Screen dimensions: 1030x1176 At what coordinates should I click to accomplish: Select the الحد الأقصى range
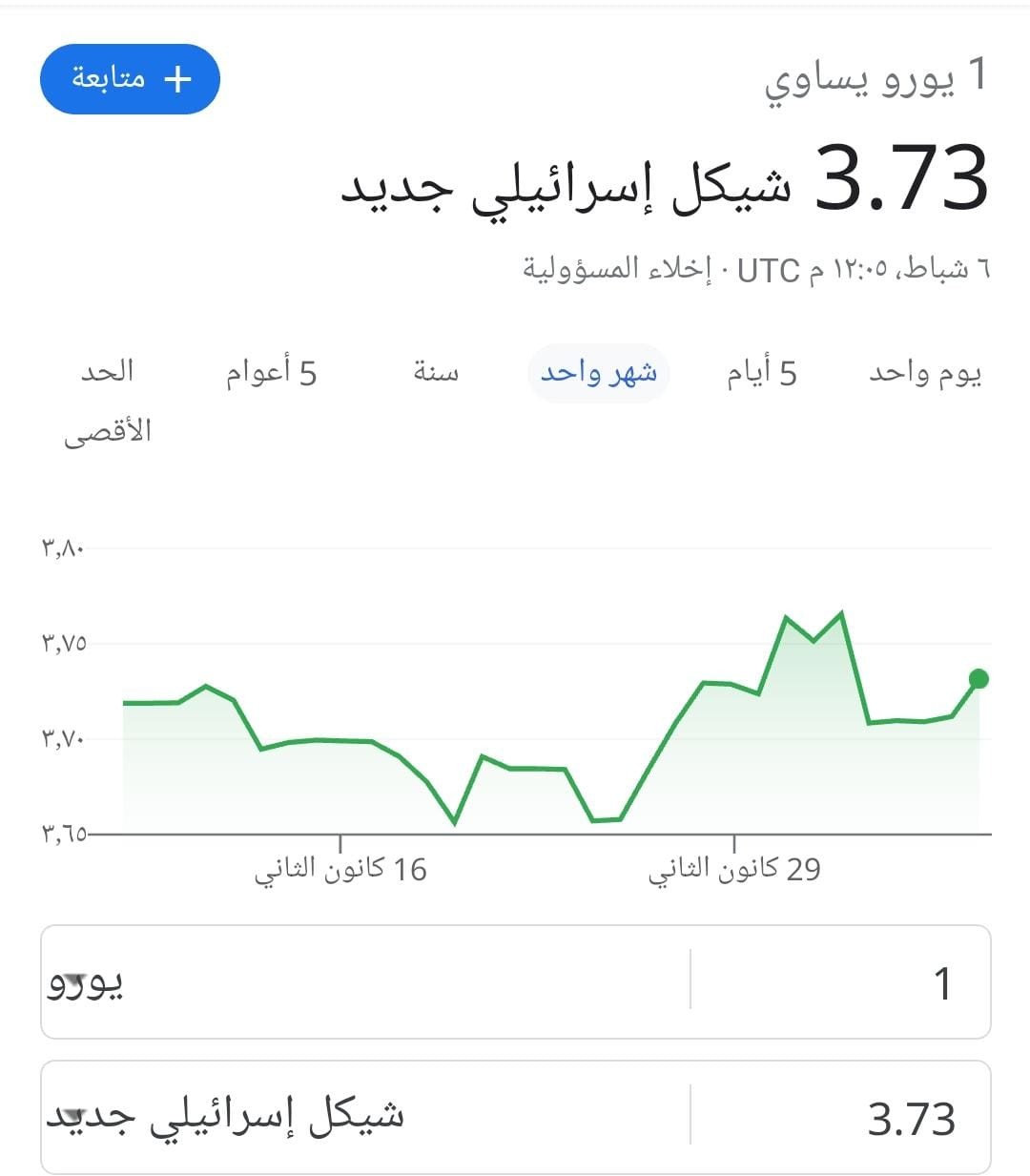coord(107,400)
